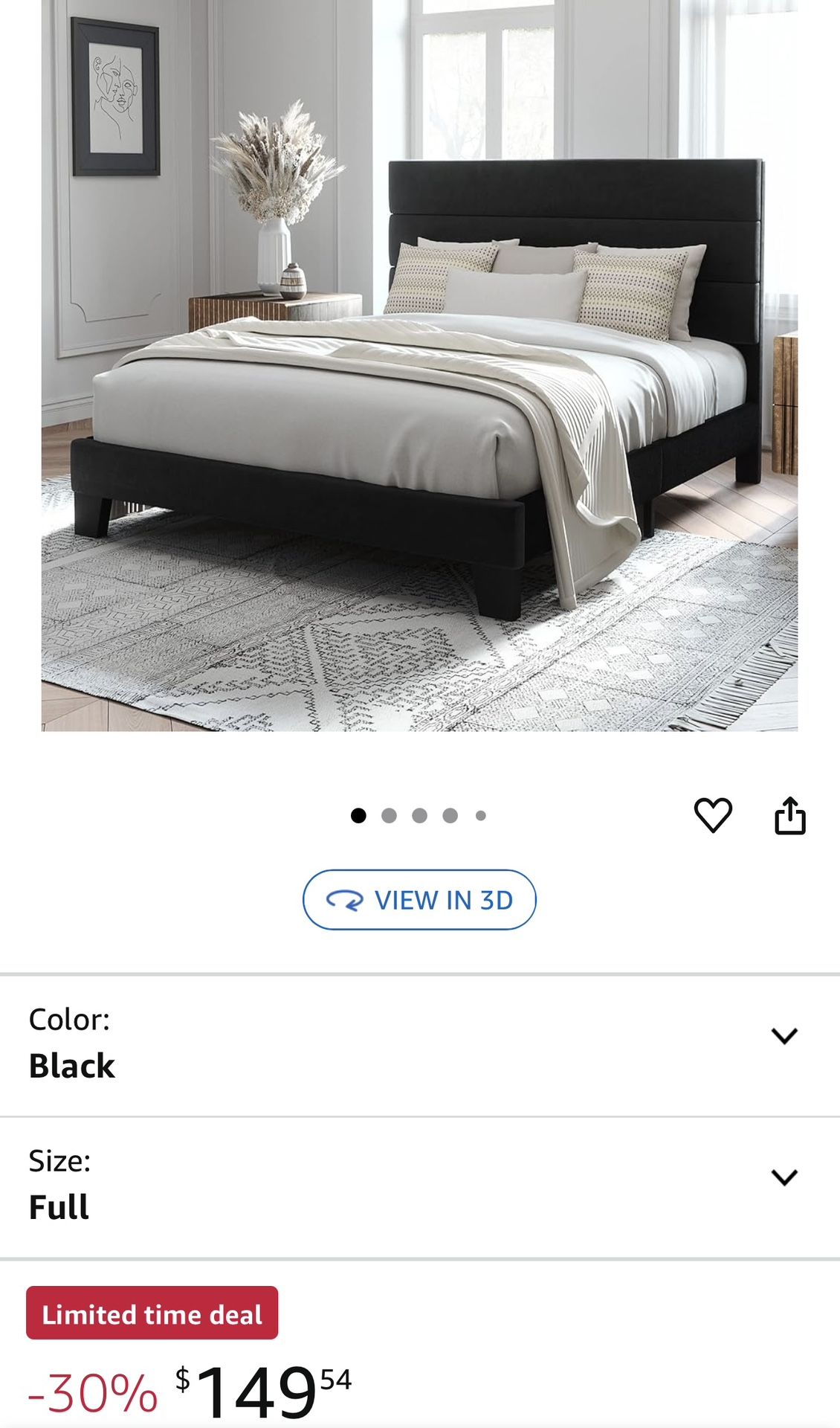Open the Size selector showing Full

(x=420, y=1186)
